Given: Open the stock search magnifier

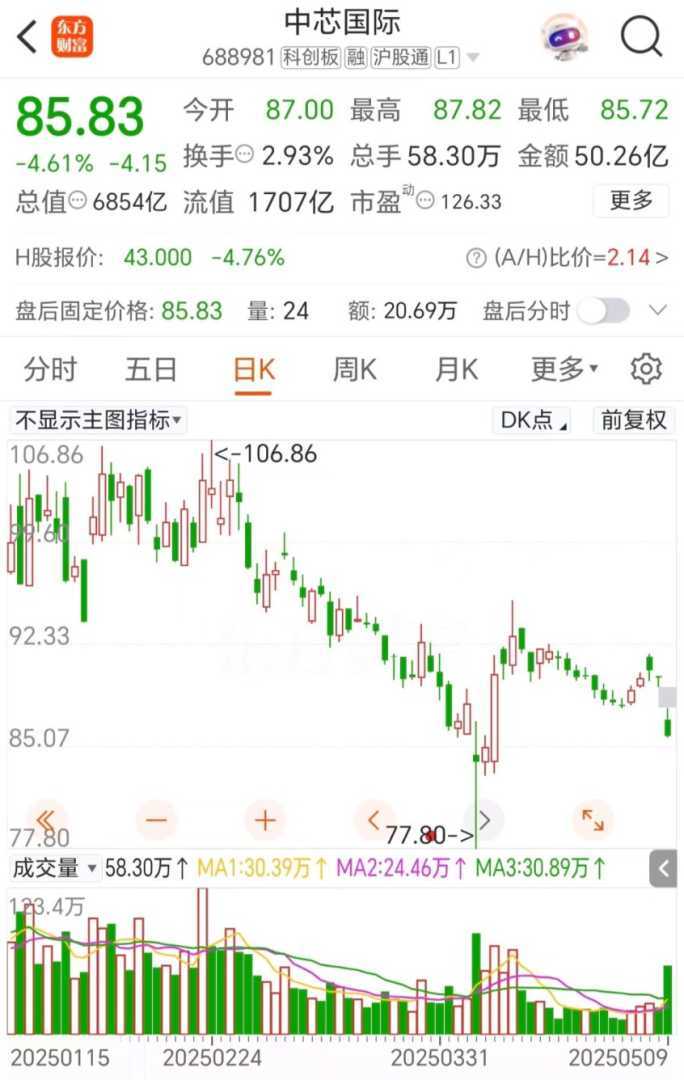Looking at the screenshot, I should coord(641,37).
